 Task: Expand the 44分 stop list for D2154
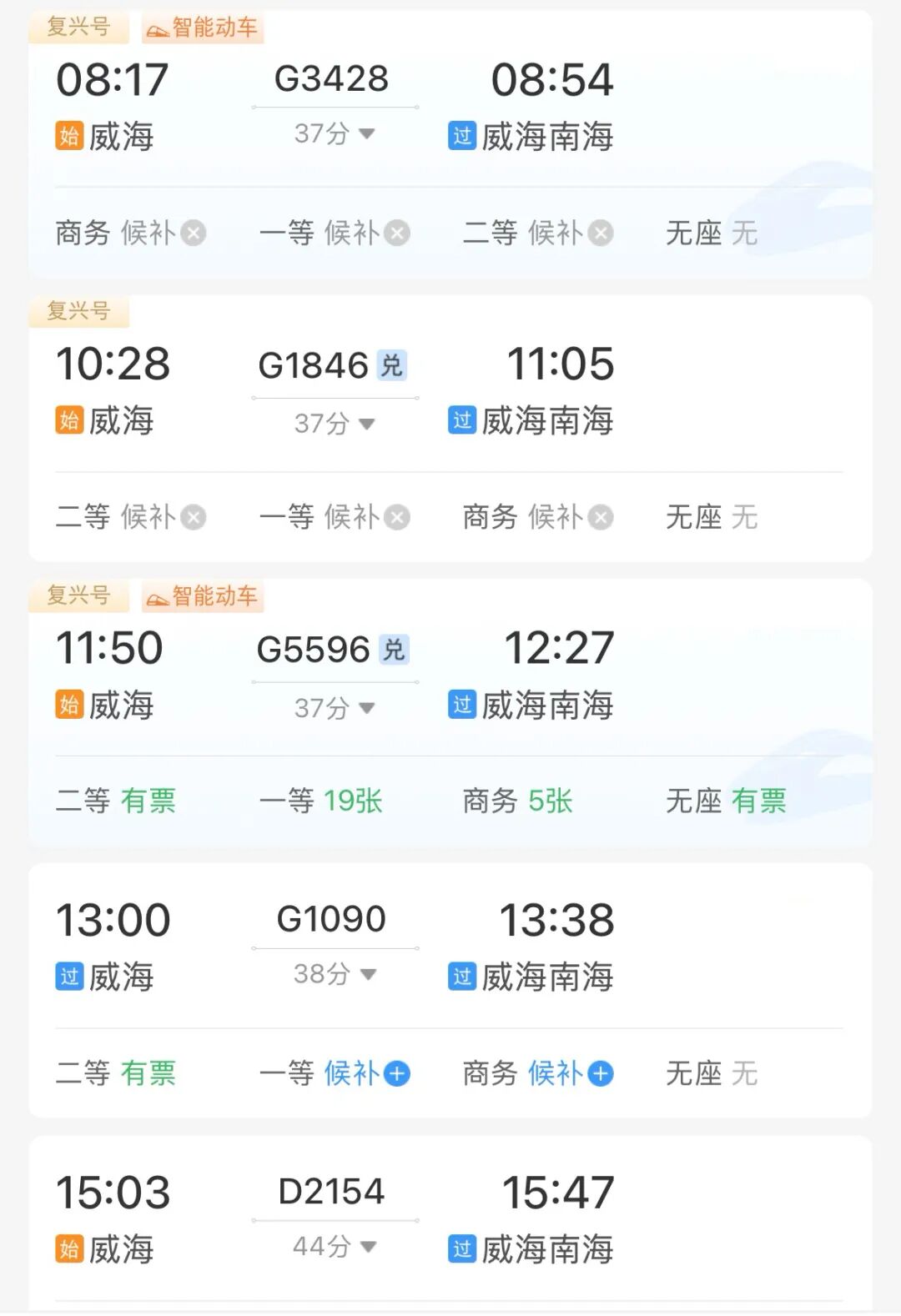coord(335,1247)
